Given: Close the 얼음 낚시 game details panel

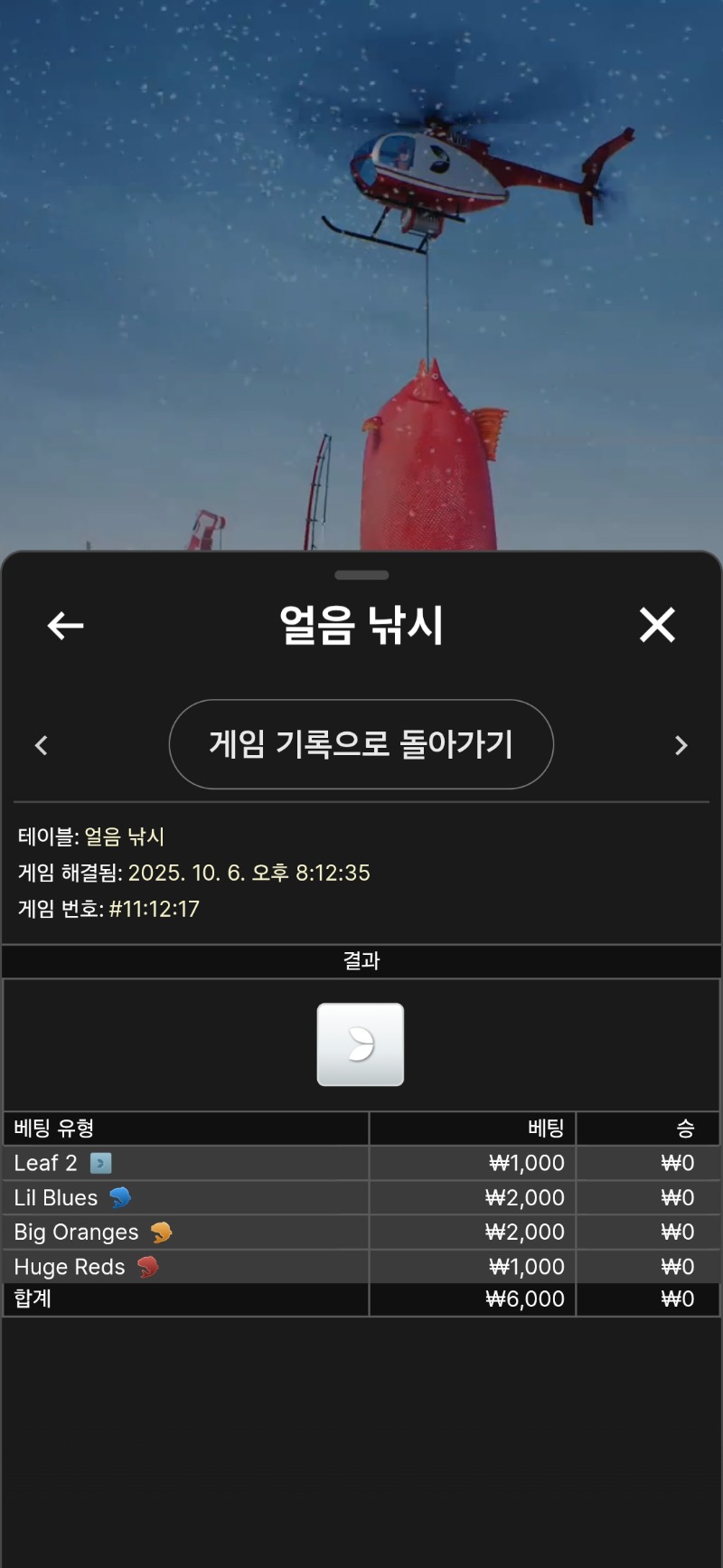Looking at the screenshot, I should click(657, 625).
